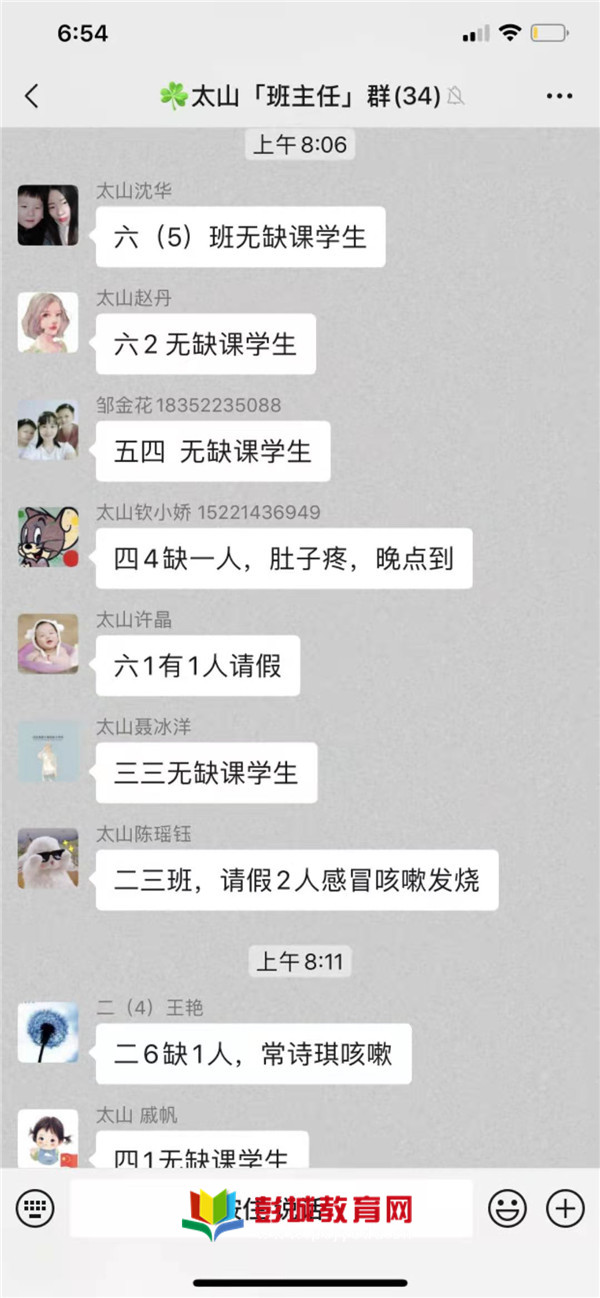This screenshot has height=1298, width=600.
Task: Tap the message text input field
Action: pyautogui.click(x=270, y=1208)
